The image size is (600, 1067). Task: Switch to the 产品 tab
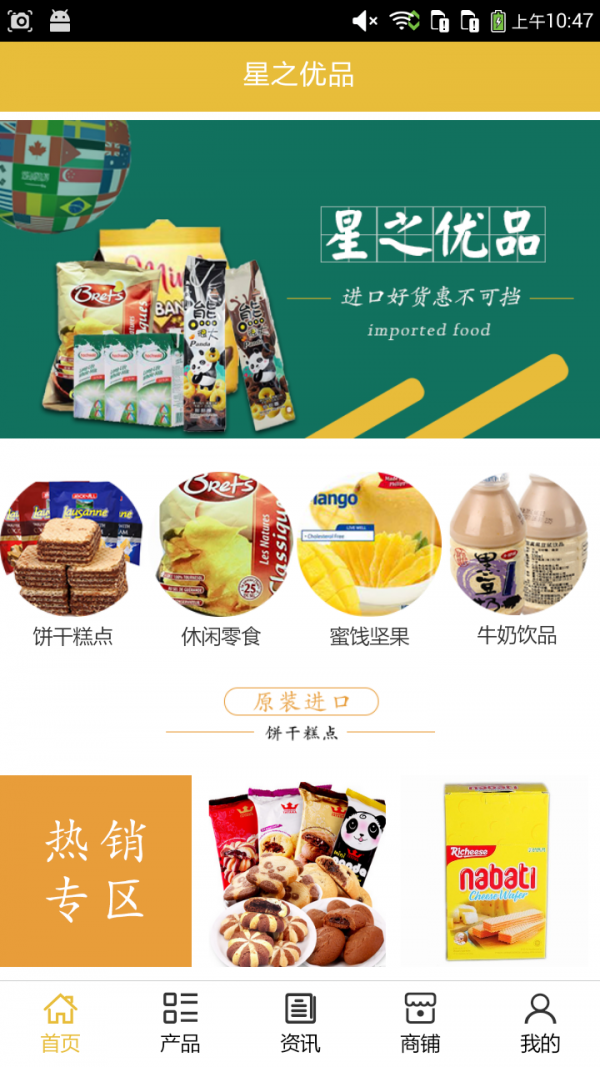click(180, 1023)
